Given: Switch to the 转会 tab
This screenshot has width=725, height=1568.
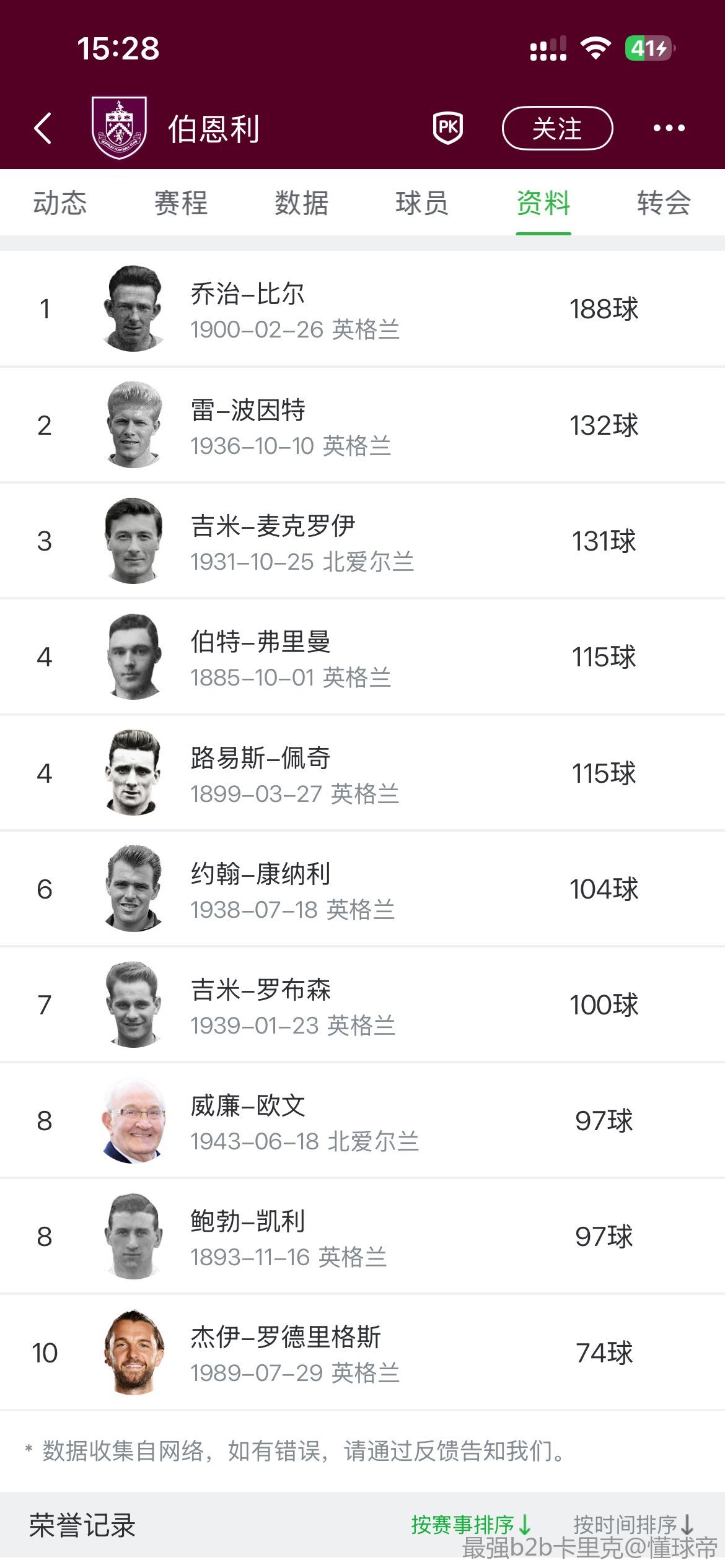Looking at the screenshot, I should pos(664,203).
